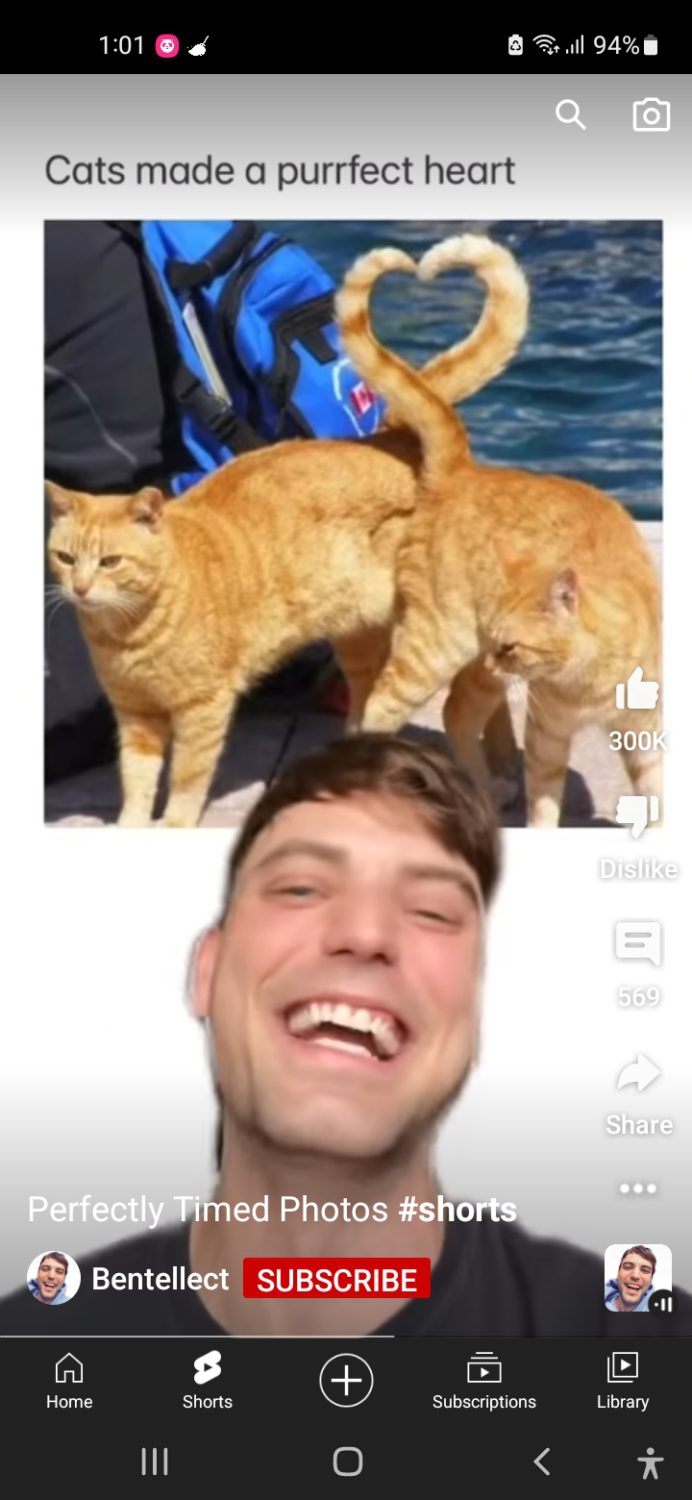Open the Bentellect channel name
This screenshot has height=1500, width=692.
160,1279
